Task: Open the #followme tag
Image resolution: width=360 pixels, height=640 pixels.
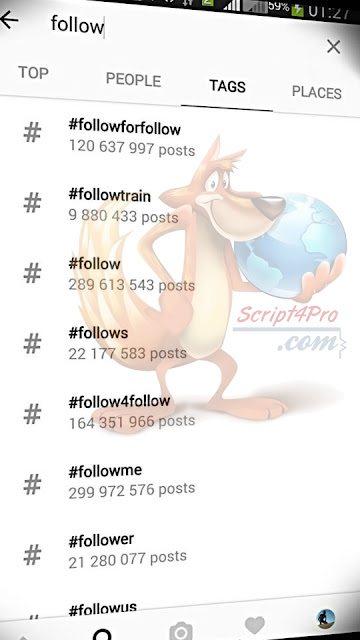Action: 180,482
